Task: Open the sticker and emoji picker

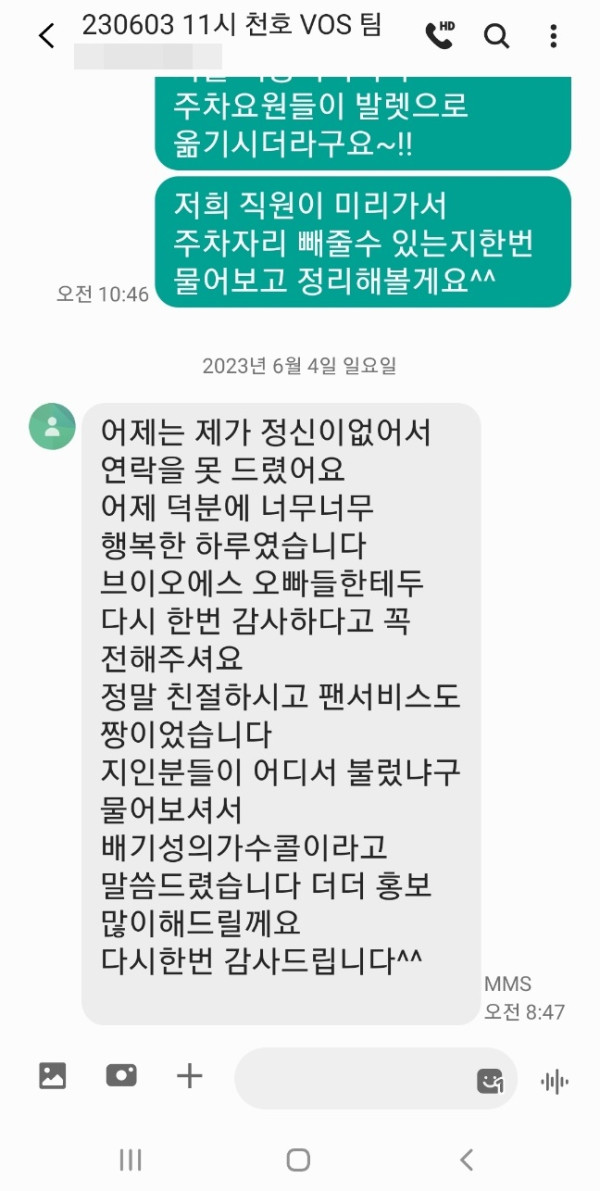Action: pyautogui.click(x=490, y=1080)
